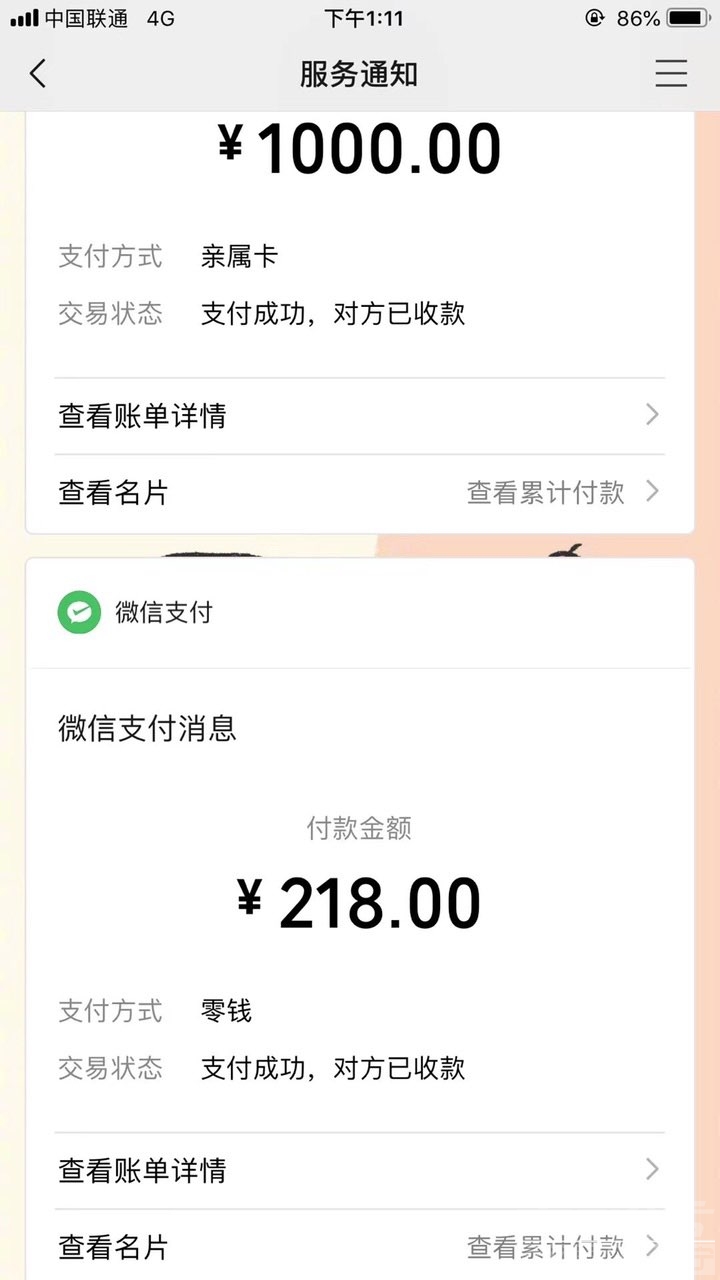The width and height of the screenshot is (720, 1280).
Task: Open 查看账单详情 for the ¥218.00 payment
Action: point(359,1170)
